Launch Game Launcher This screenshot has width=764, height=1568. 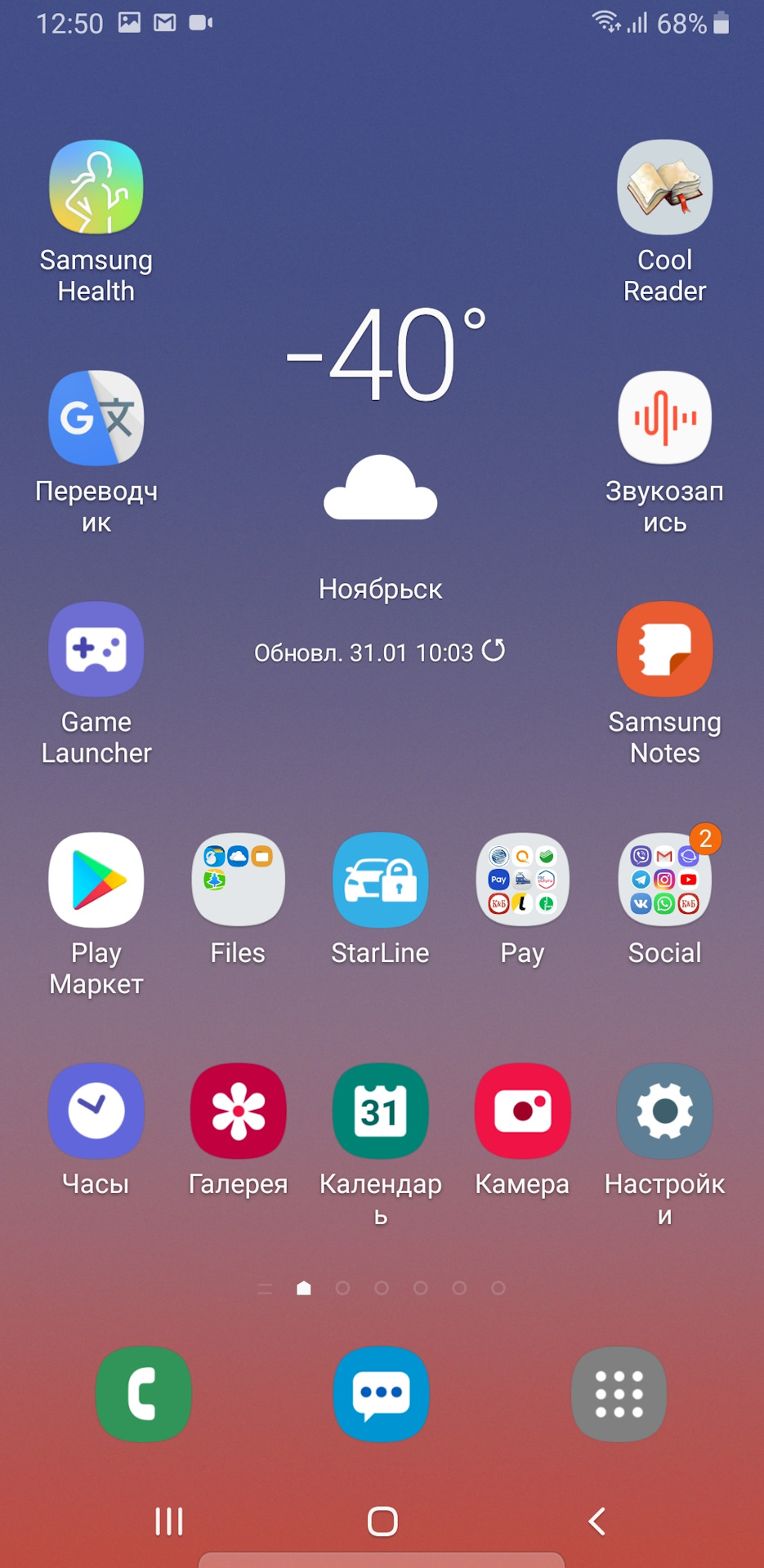tap(96, 650)
